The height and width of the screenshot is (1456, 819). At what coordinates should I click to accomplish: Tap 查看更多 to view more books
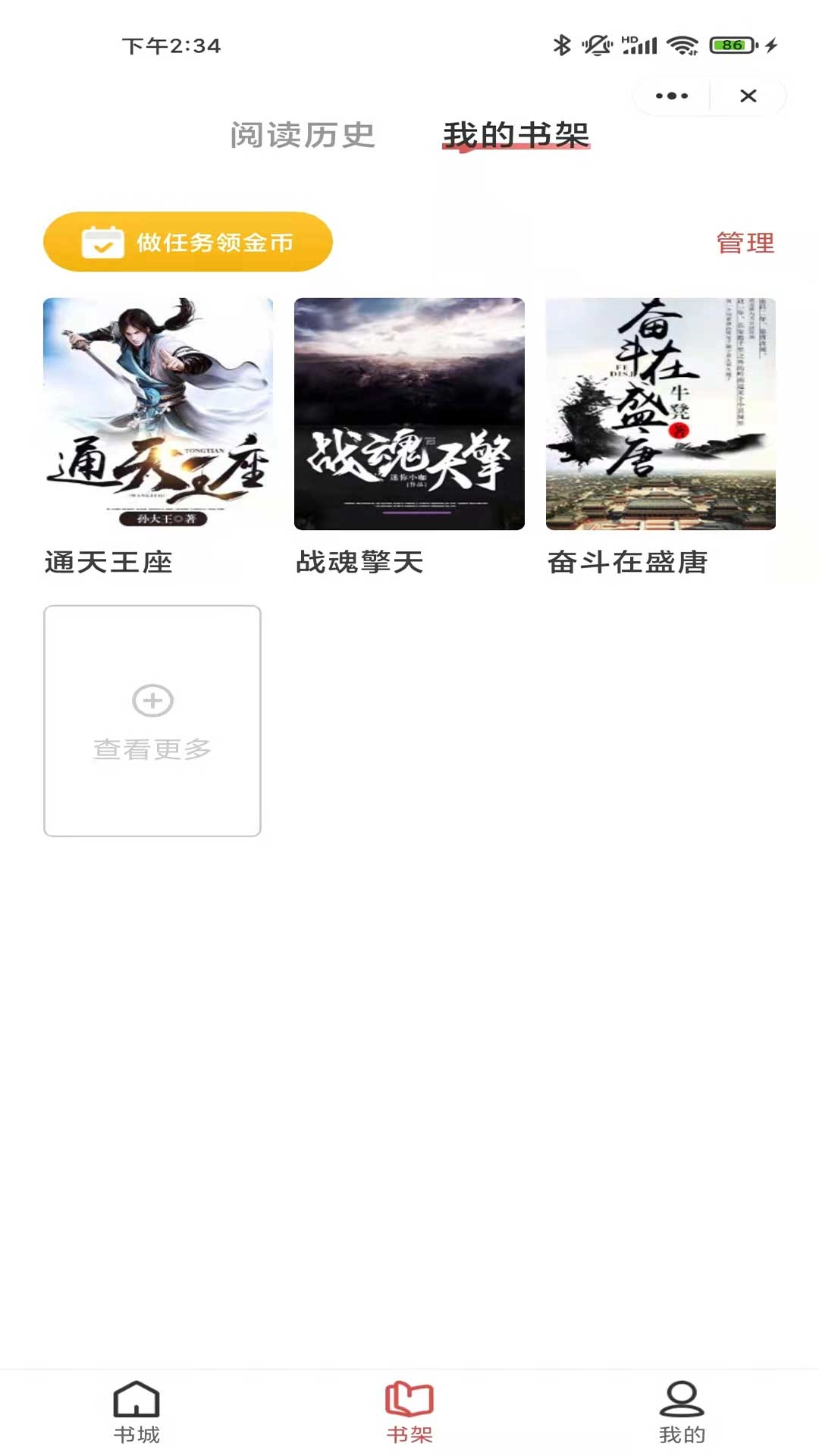click(x=153, y=747)
